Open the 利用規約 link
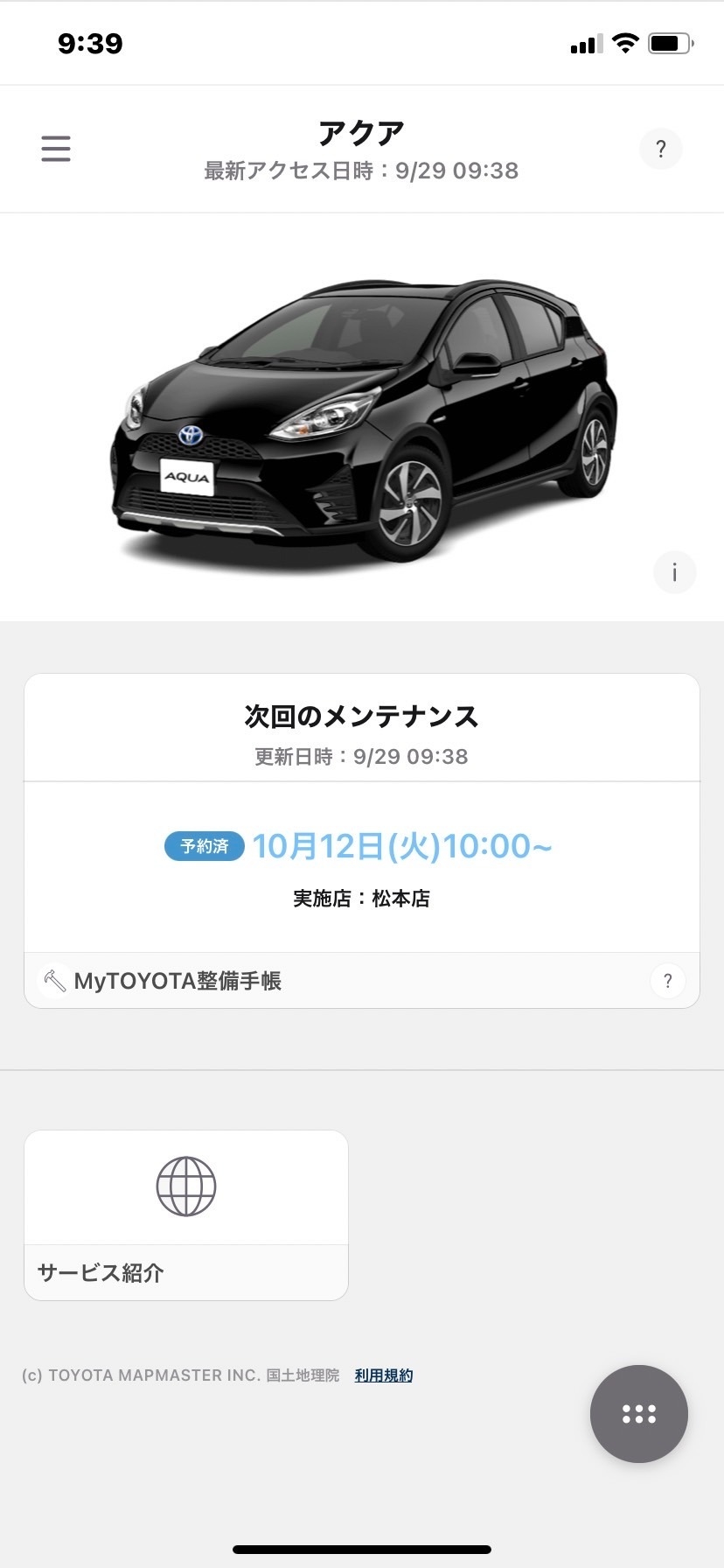Screen dimensions: 724x1568 (x=384, y=1375)
